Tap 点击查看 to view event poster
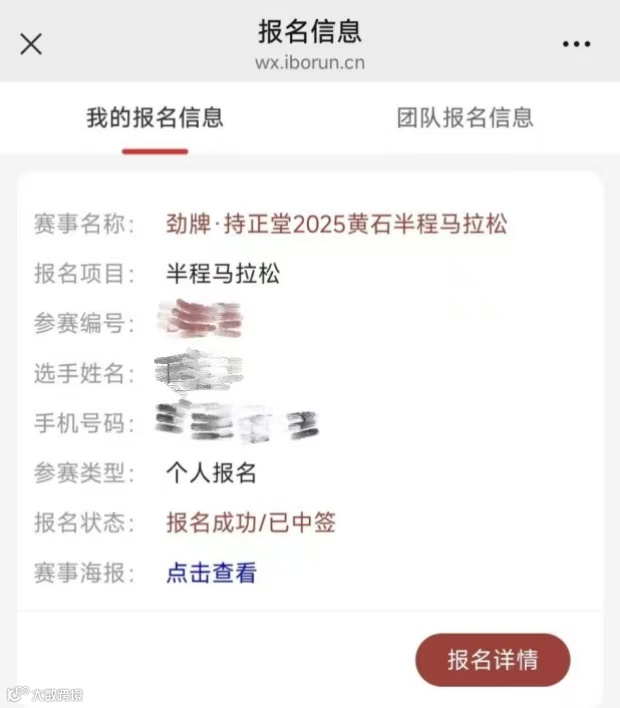Image resolution: width=620 pixels, height=708 pixels. (x=211, y=573)
